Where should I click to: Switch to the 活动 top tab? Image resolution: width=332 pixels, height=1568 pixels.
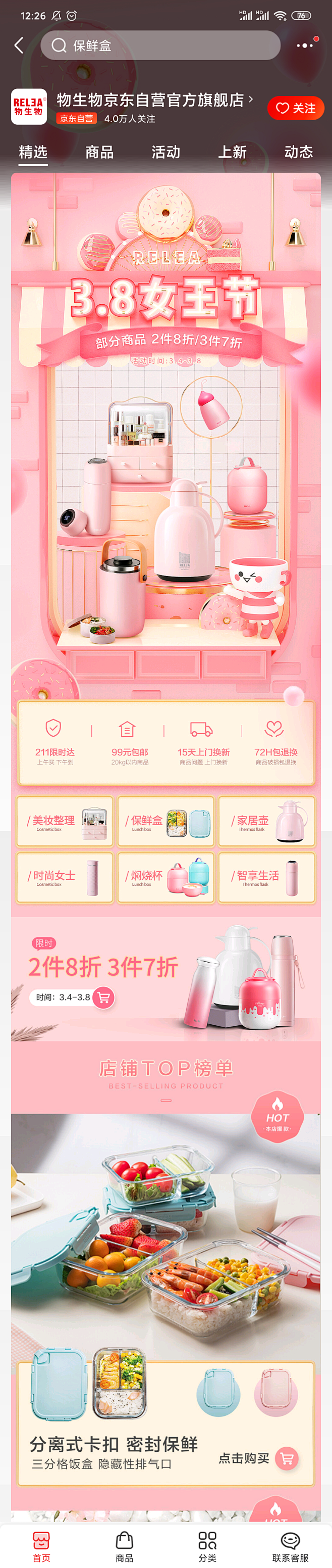pos(165,152)
